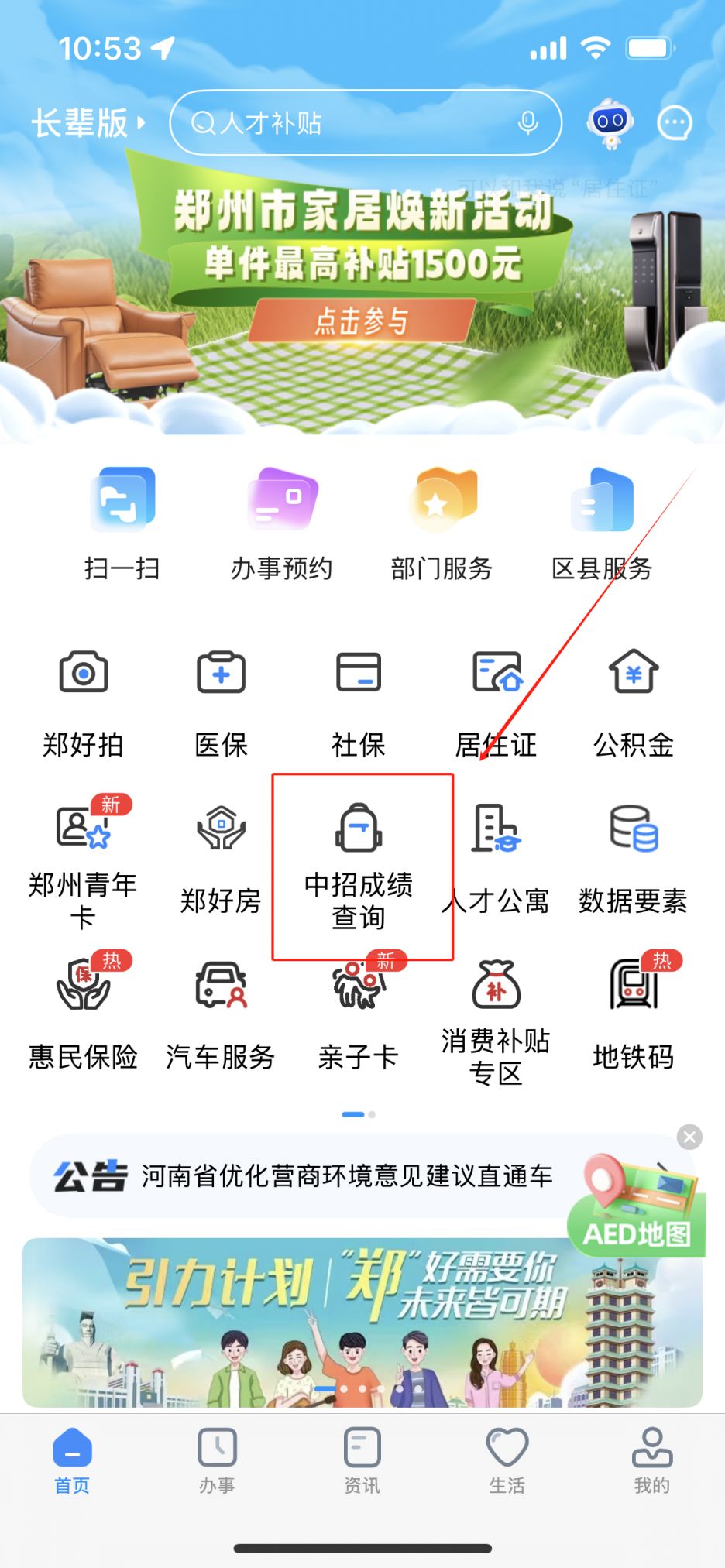Screen dimensions: 725x1568
Task: Tap 点击参与 on the banner
Action: pos(361,321)
